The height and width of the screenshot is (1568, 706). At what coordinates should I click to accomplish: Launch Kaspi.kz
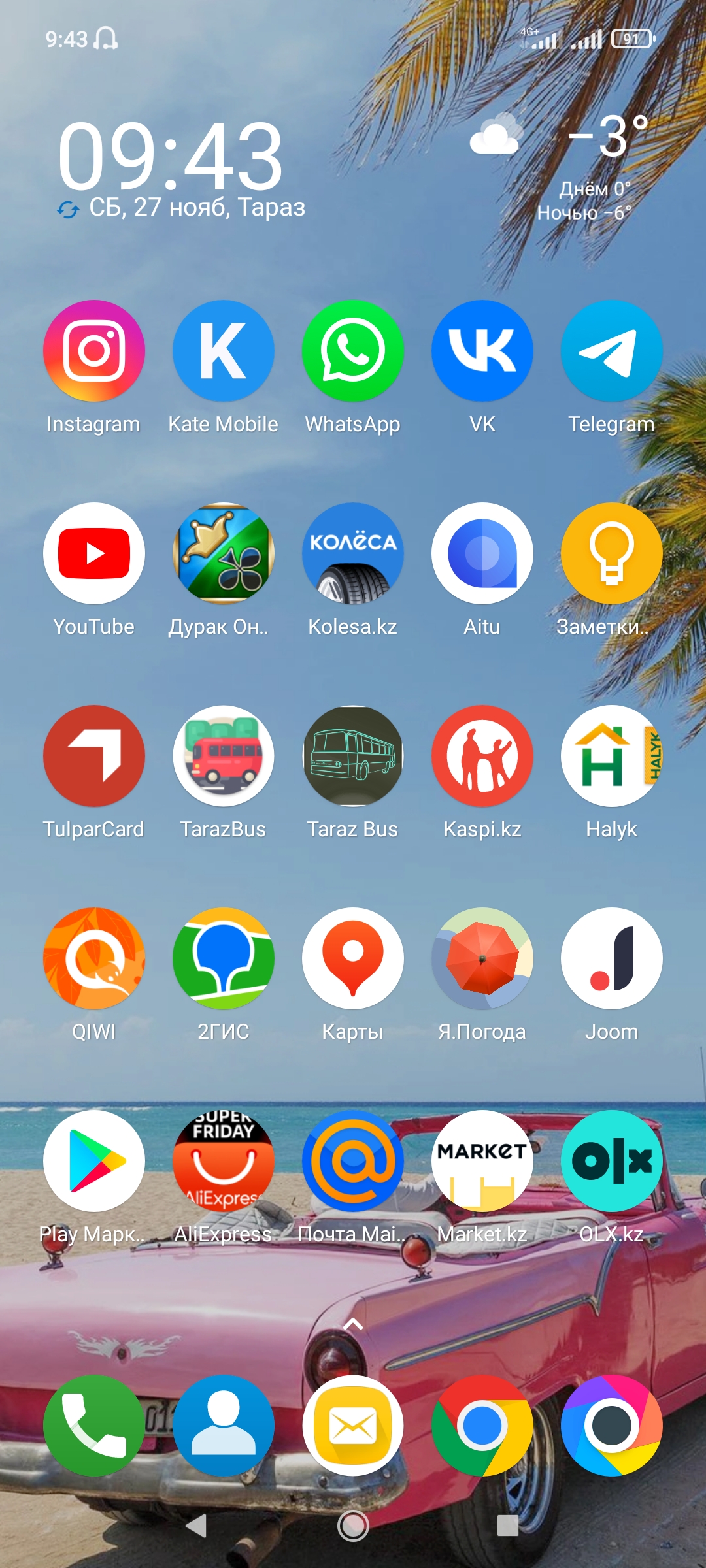pyautogui.click(x=482, y=756)
